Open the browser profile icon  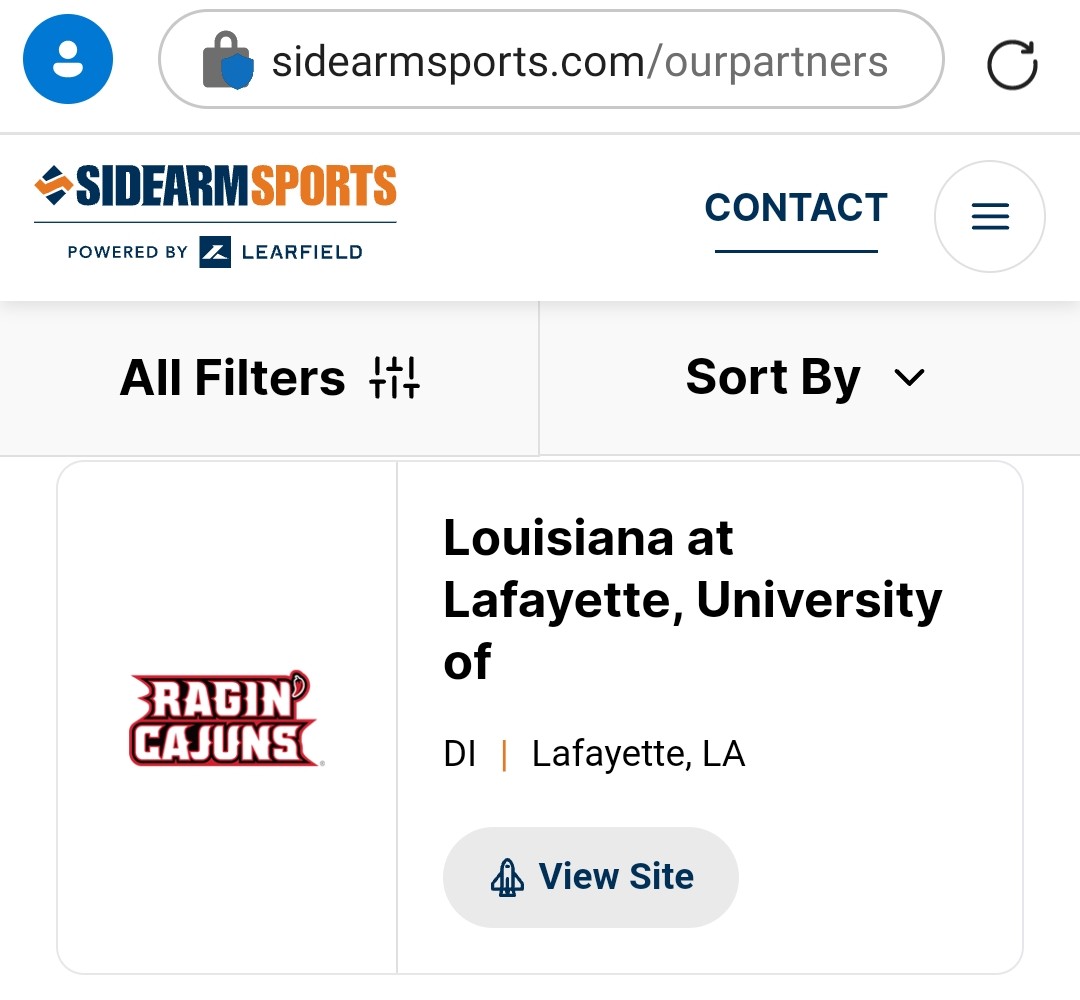point(68,60)
